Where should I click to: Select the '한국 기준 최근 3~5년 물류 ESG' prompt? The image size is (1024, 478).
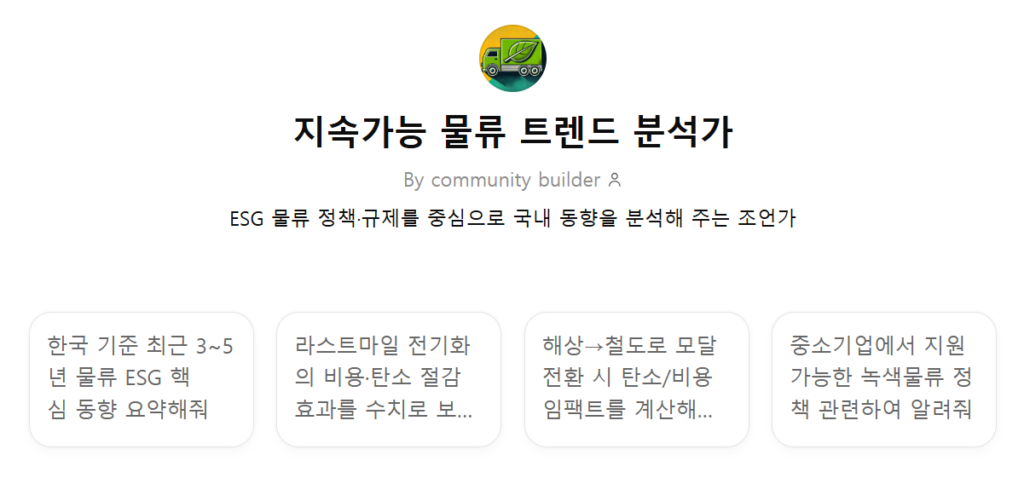tap(141, 378)
